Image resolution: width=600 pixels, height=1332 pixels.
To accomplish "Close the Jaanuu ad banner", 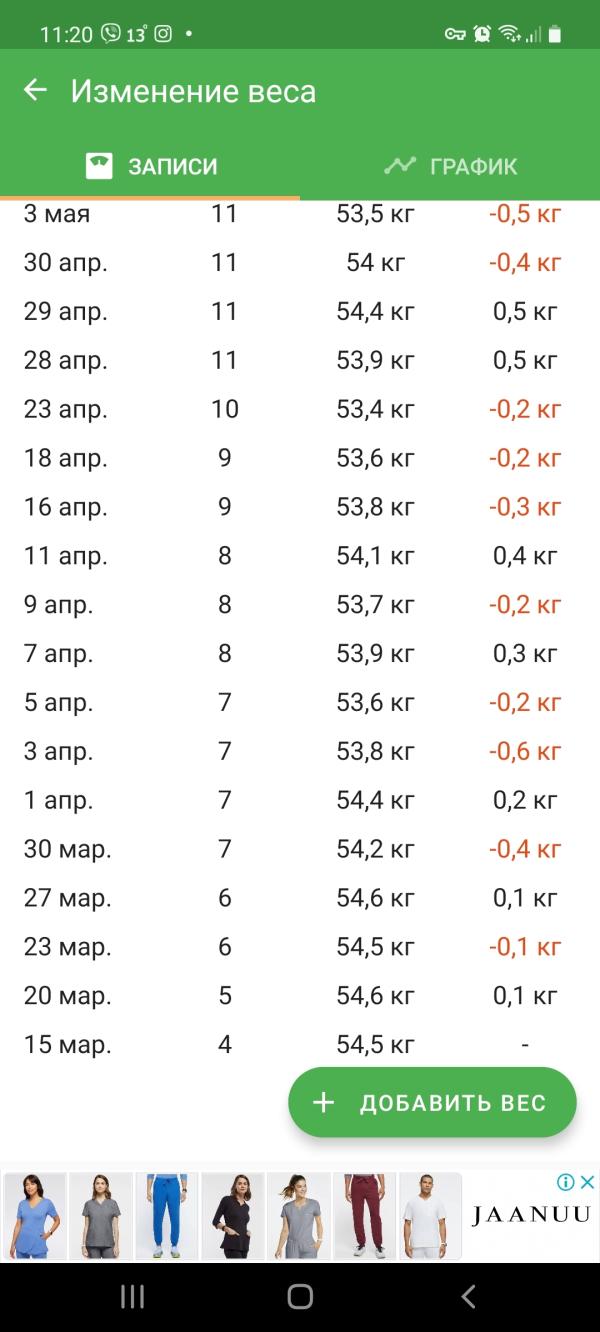I will 588,1183.
